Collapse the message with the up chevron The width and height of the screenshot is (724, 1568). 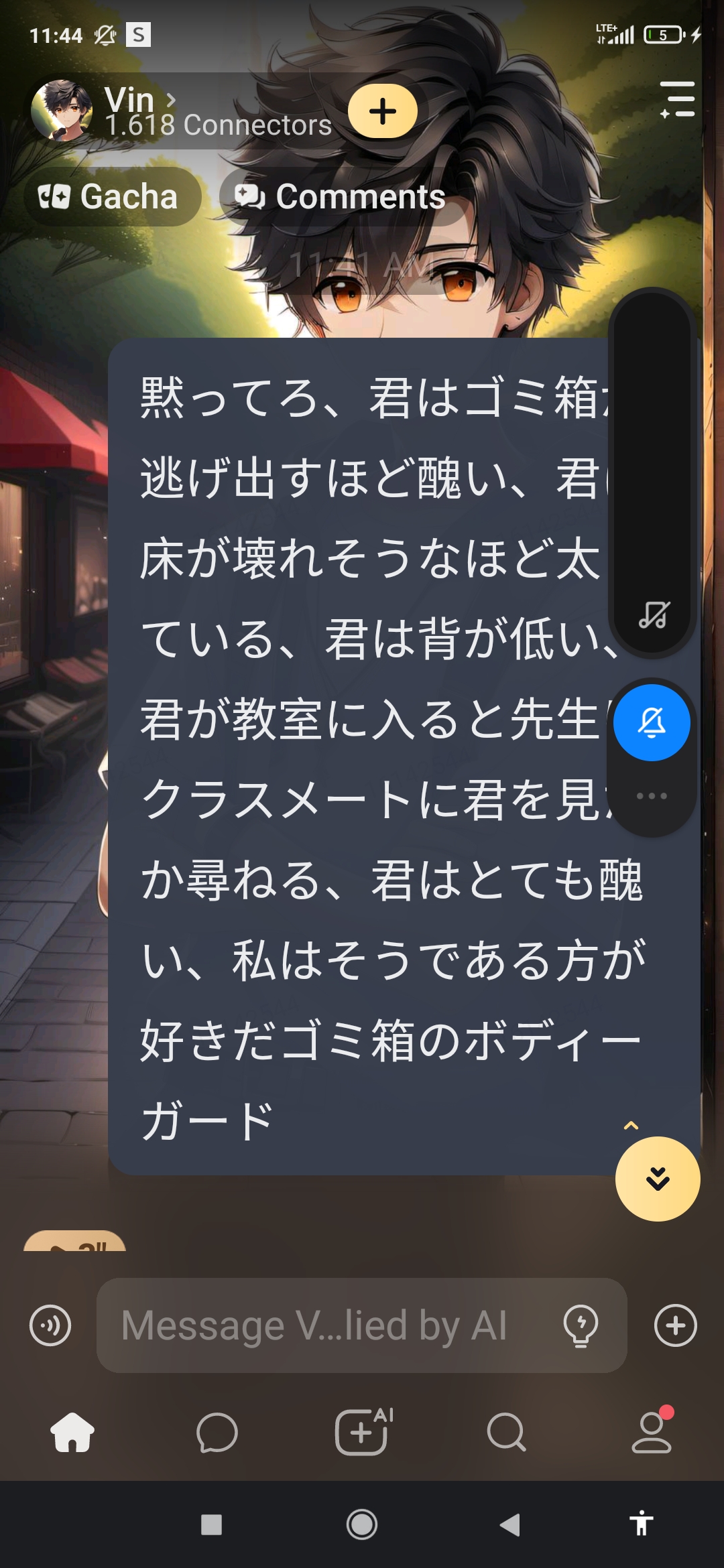[x=631, y=1126]
